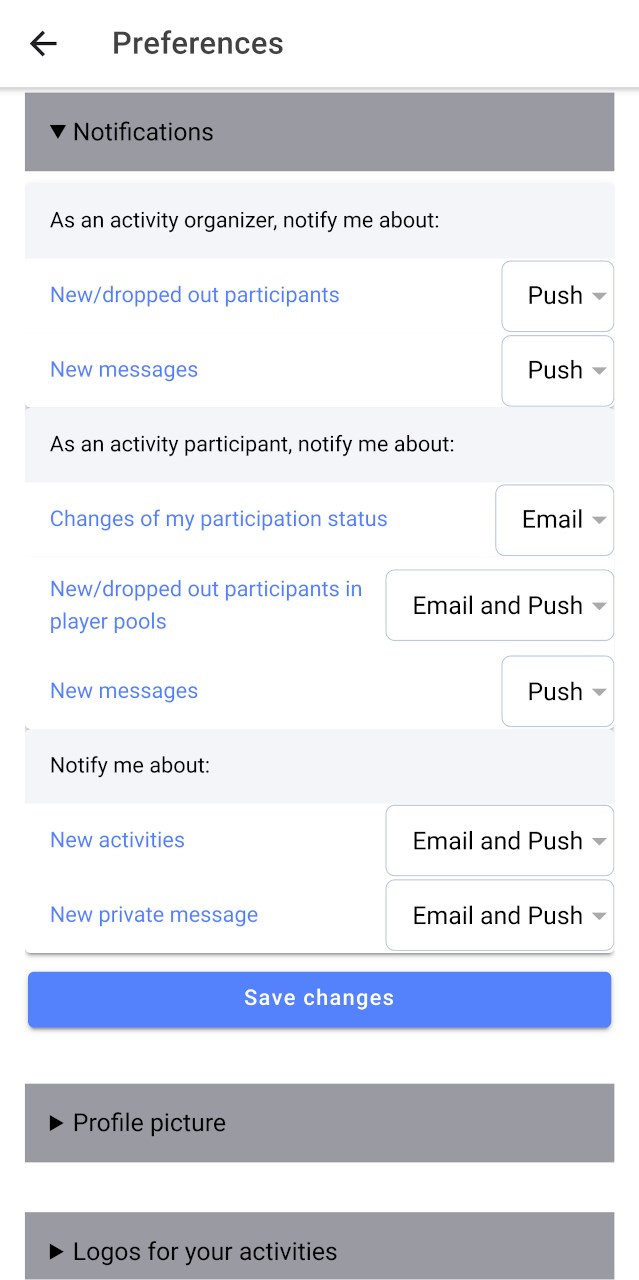Open dropdown for player pools participants
This screenshot has width=639, height=1280.
499,606
